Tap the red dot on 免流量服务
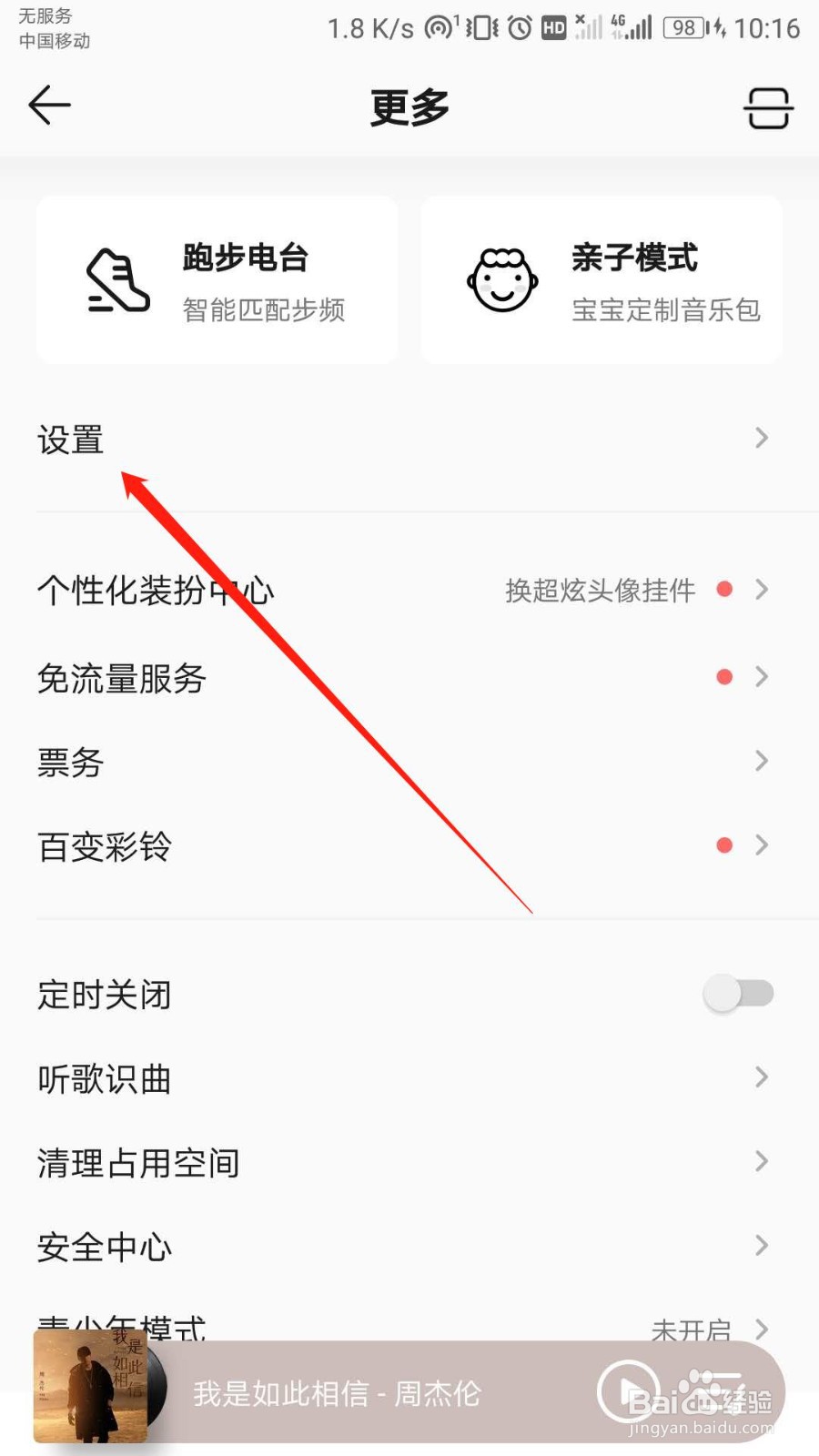Image resolution: width=819 pixels, height=1456 pixels. click(x=724, y=676)
